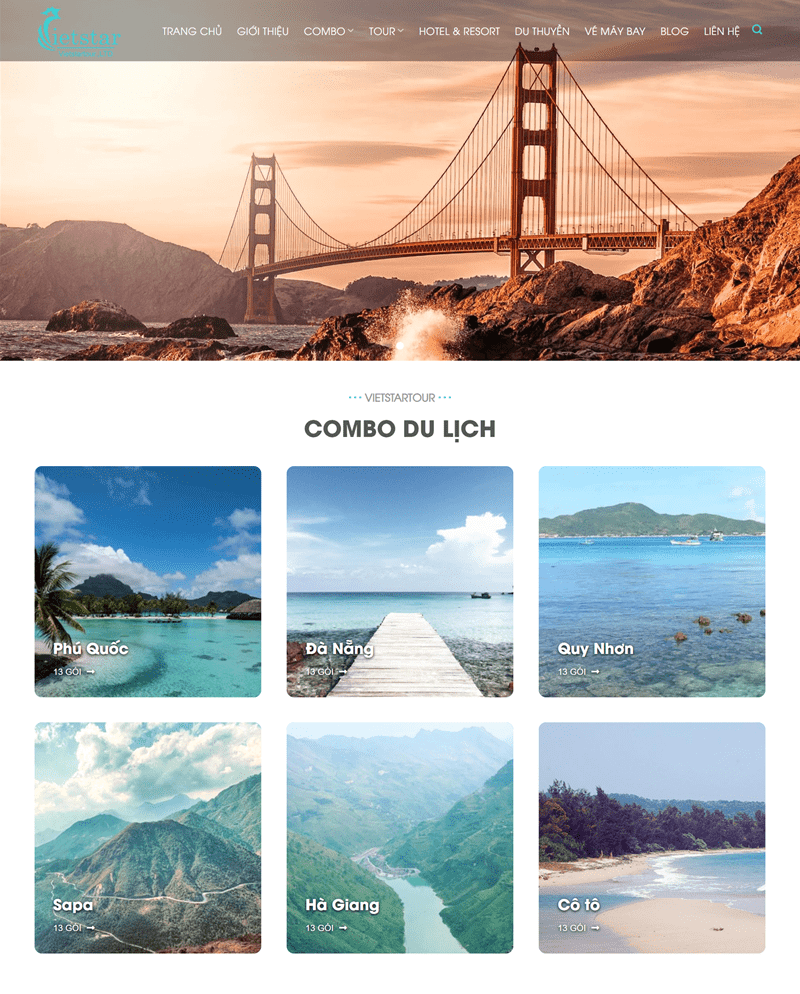This screenshot has width=800, height=994.
Task: Expand the Combo menu
Action: tap(328, 31)
